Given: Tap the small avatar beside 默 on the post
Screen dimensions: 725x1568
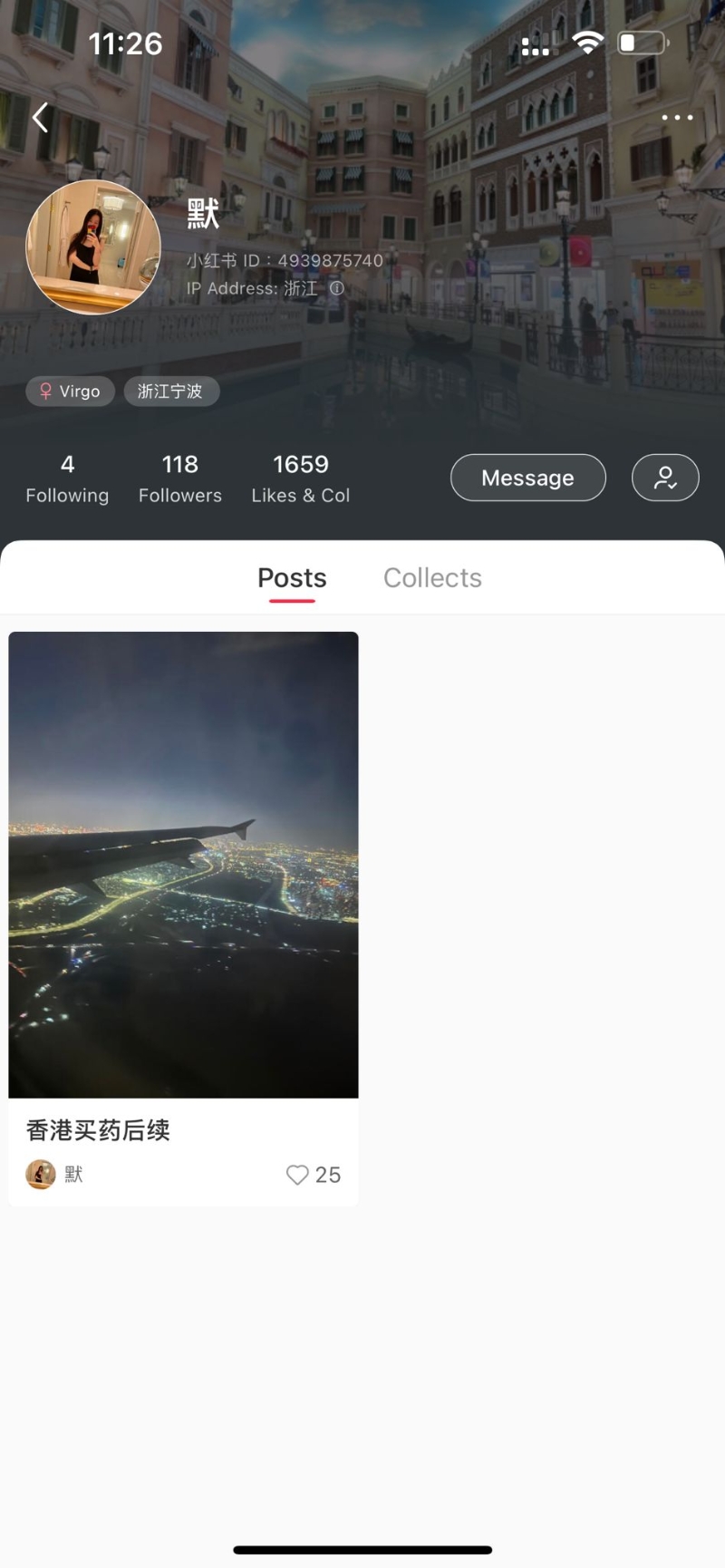Looking at the screenshot, I should pyautogui.click(x=40, y=1174).
